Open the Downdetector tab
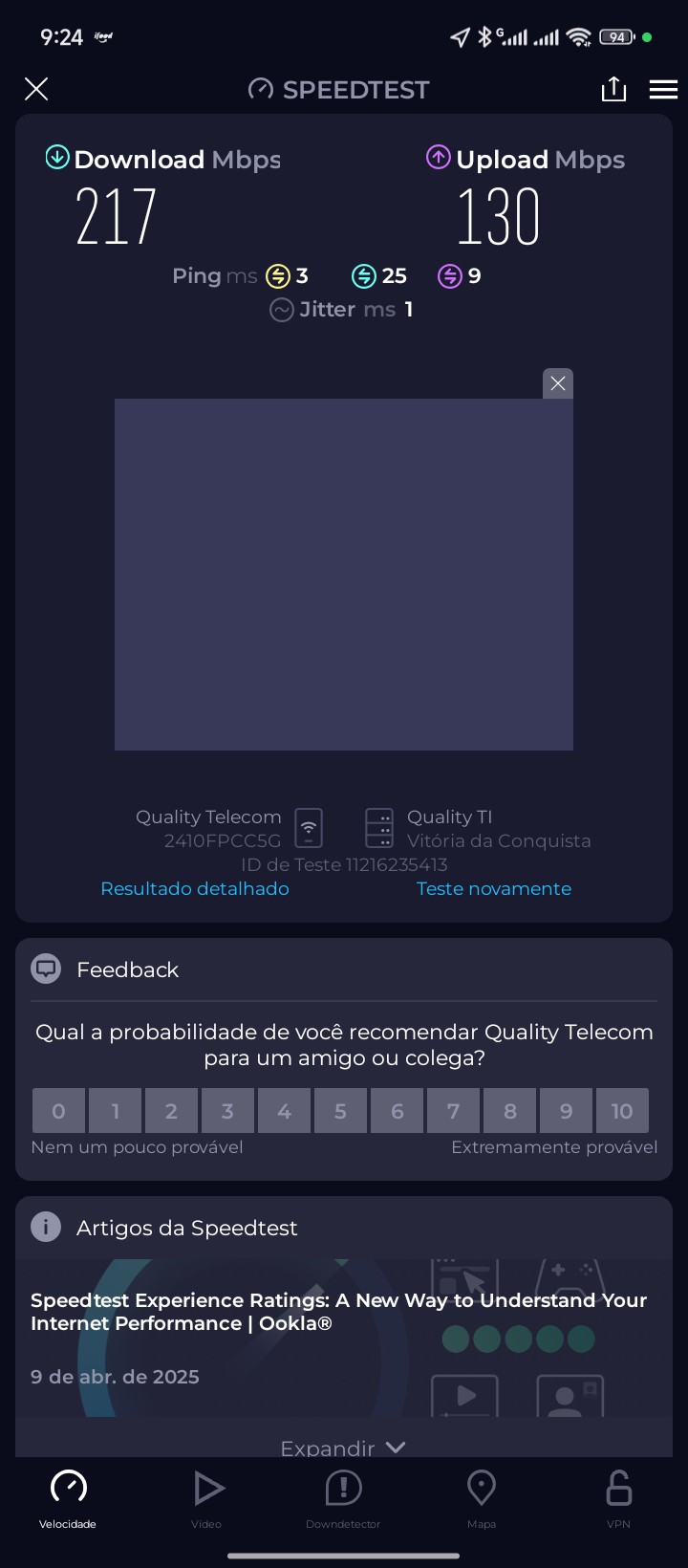 (x=343, y=1498)
